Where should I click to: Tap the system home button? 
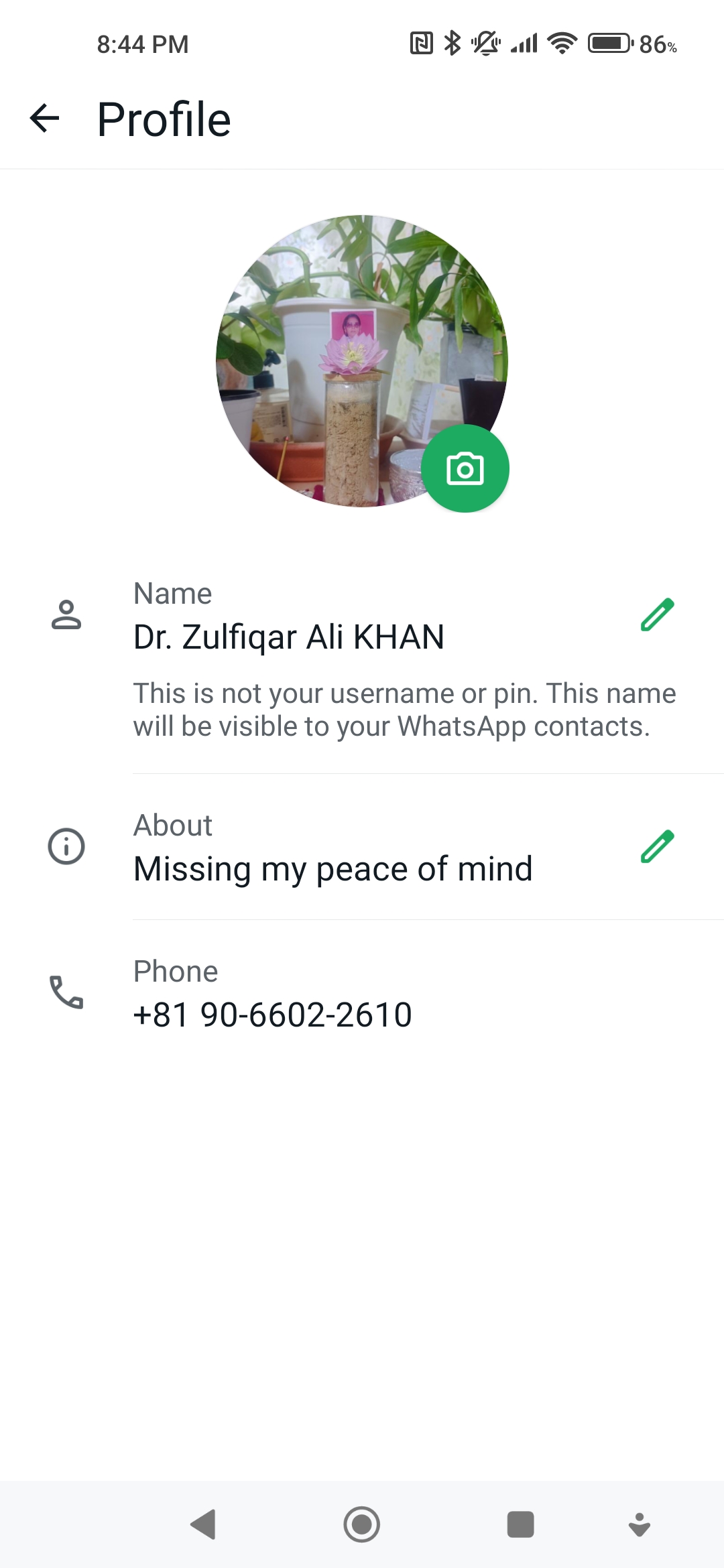point(362,1524)
